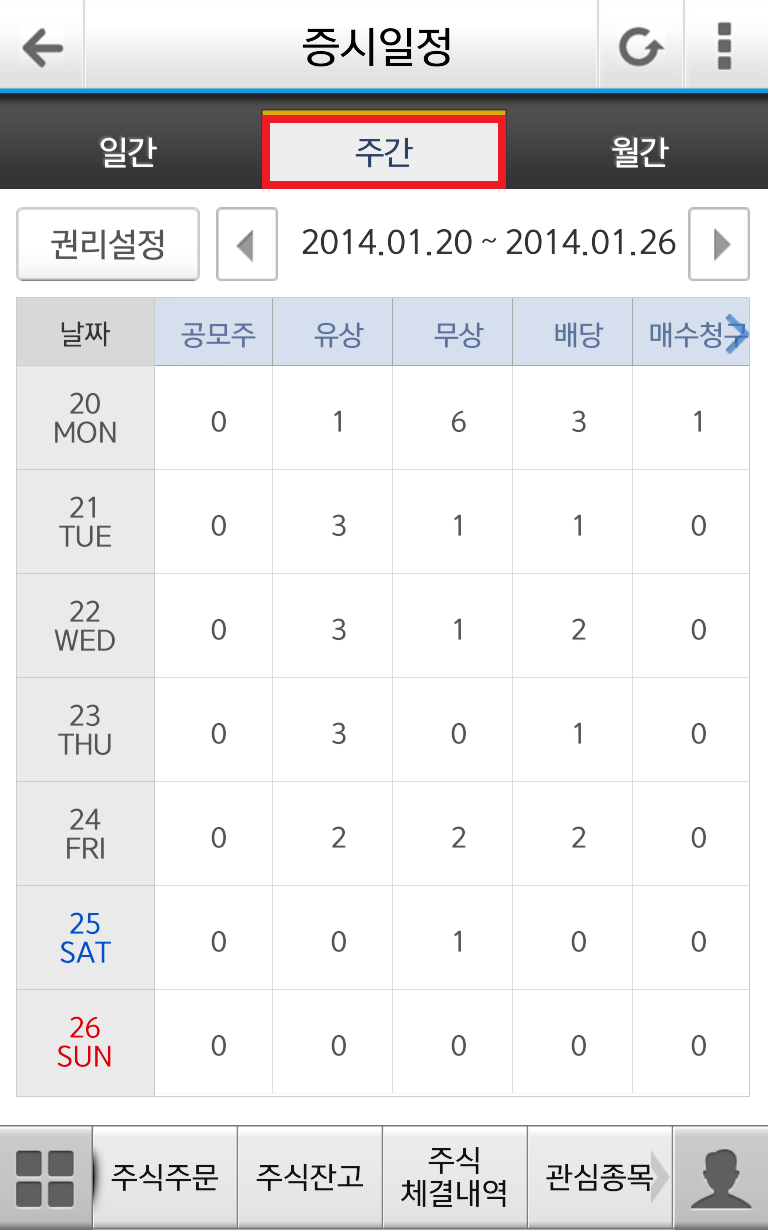768x1230 pixels.
Task: Switch to the 일간 tab
Action: pyautogui.click(x=128, y=152)
